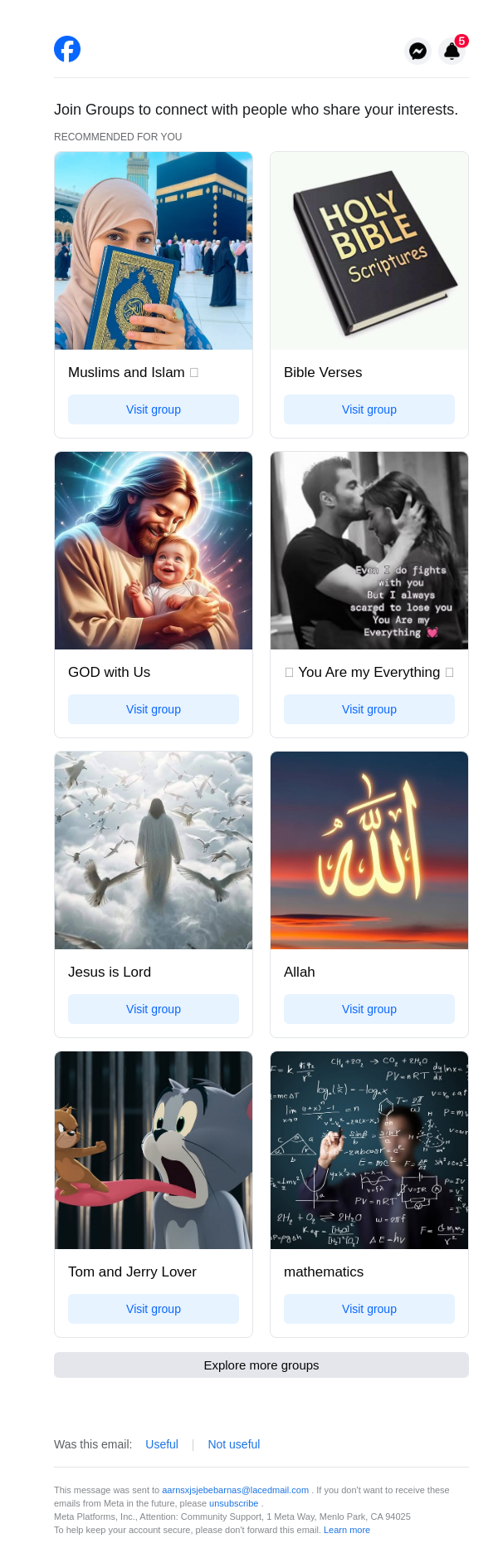Visit the mathematics group
The height and width of the screenshot is (1568, 498).
[369, 1309]
